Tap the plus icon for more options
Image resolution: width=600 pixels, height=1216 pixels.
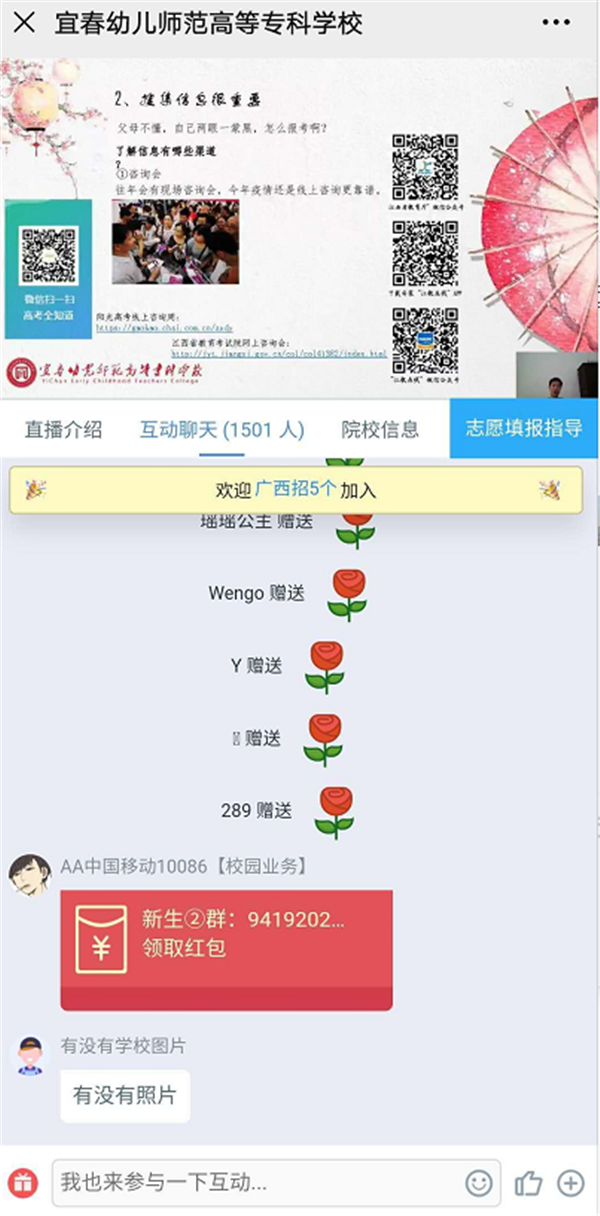[x=571, y=1183]
